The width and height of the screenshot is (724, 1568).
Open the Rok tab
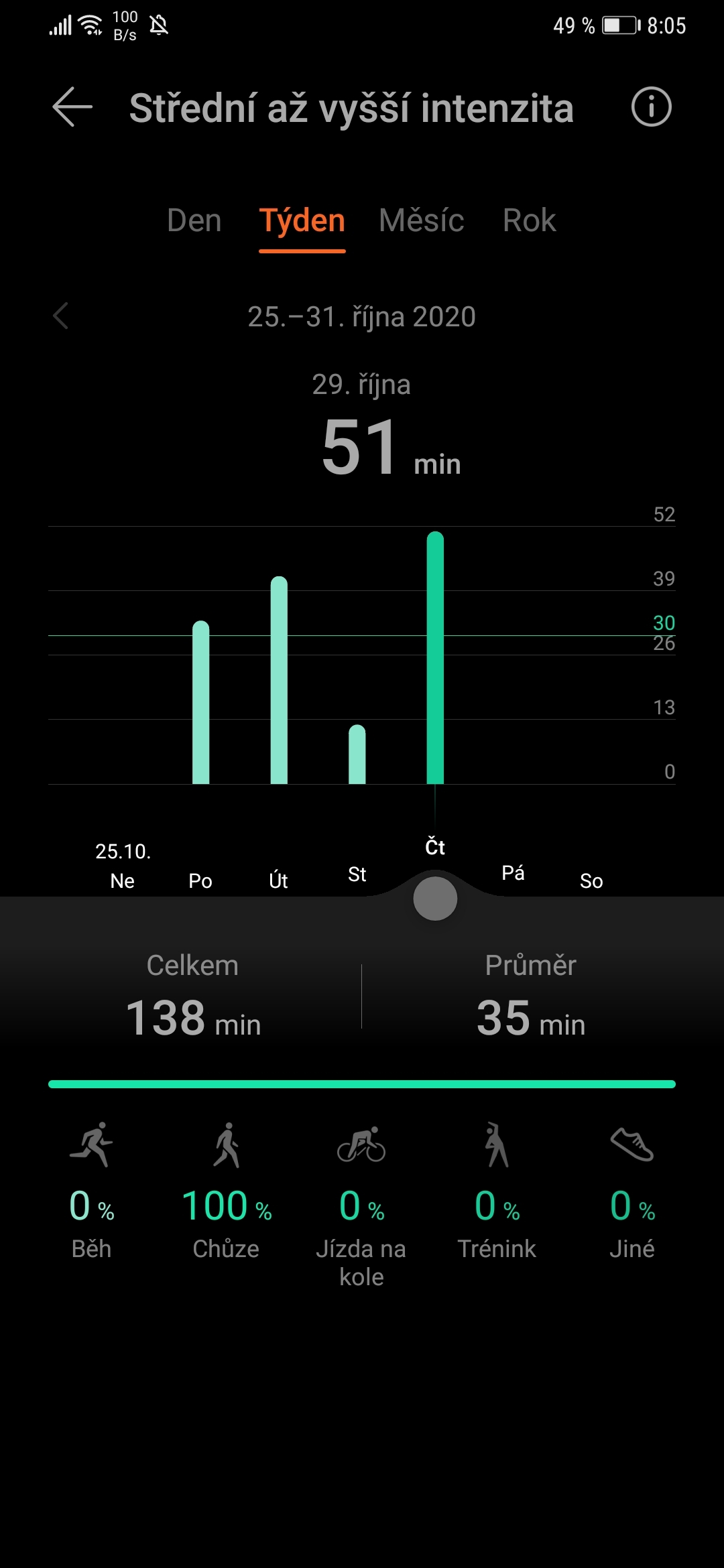click(529, 220)
